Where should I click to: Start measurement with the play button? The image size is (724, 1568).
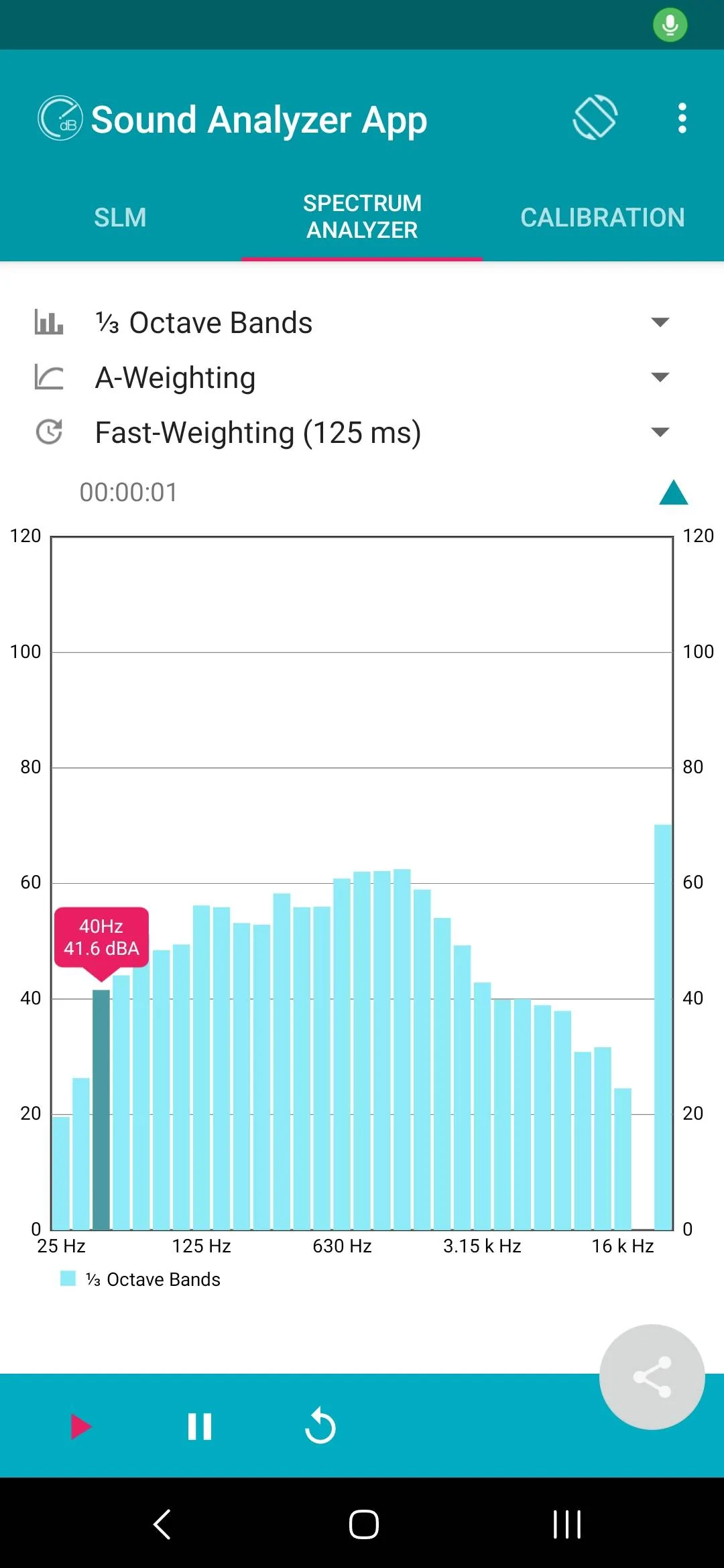click(x=80, y=1427)
